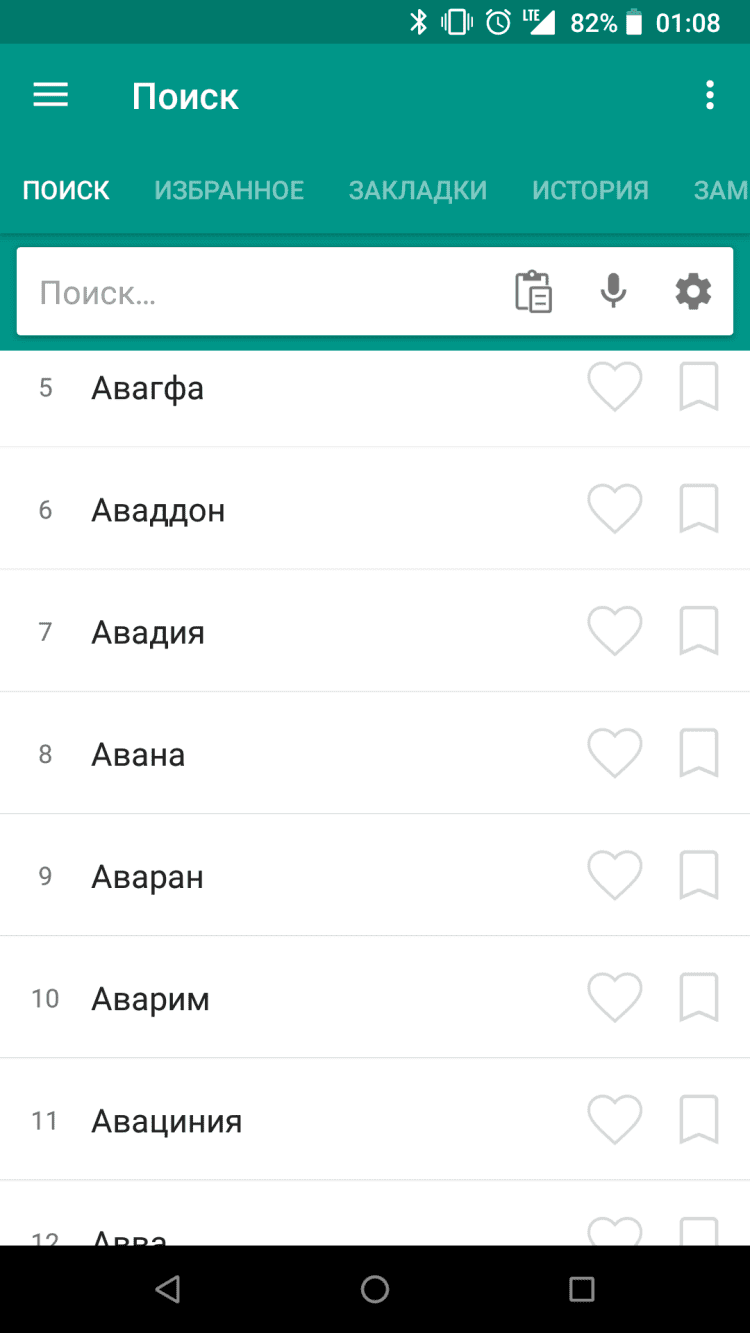Bookmark the entry Авана
The image size is (750, 1333).
pyautogui.click(x=699, y=754)
